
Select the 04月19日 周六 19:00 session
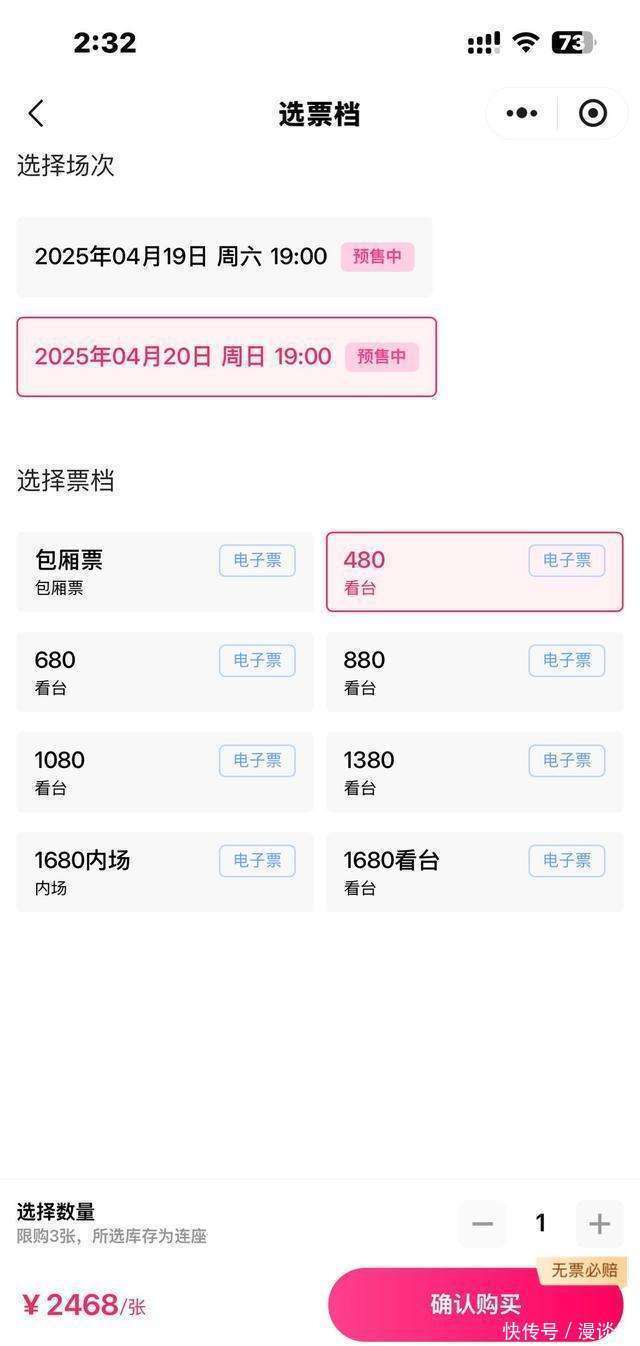coord(225,257)
